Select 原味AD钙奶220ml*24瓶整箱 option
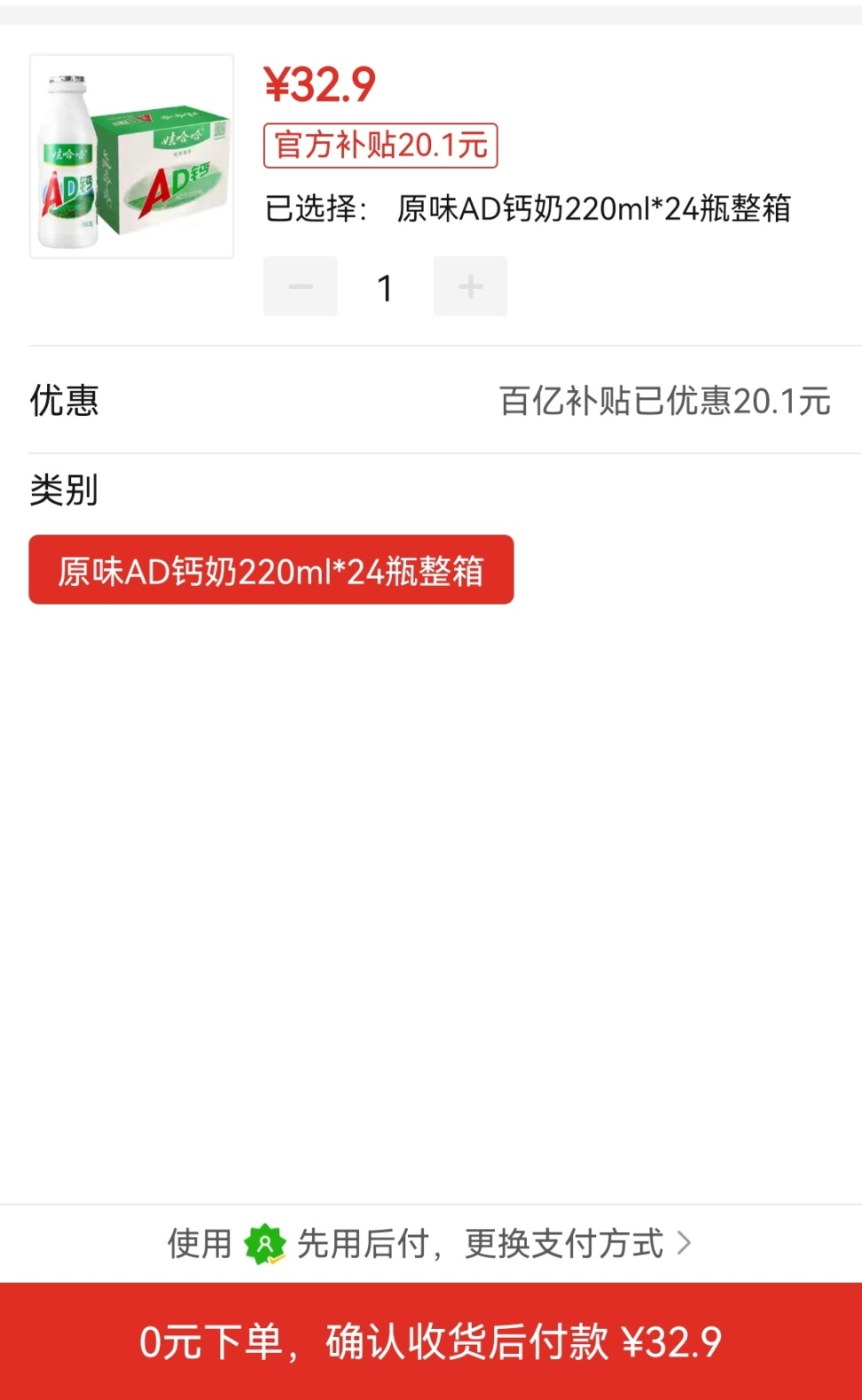The image size is (862, 1400). (270, 570)
